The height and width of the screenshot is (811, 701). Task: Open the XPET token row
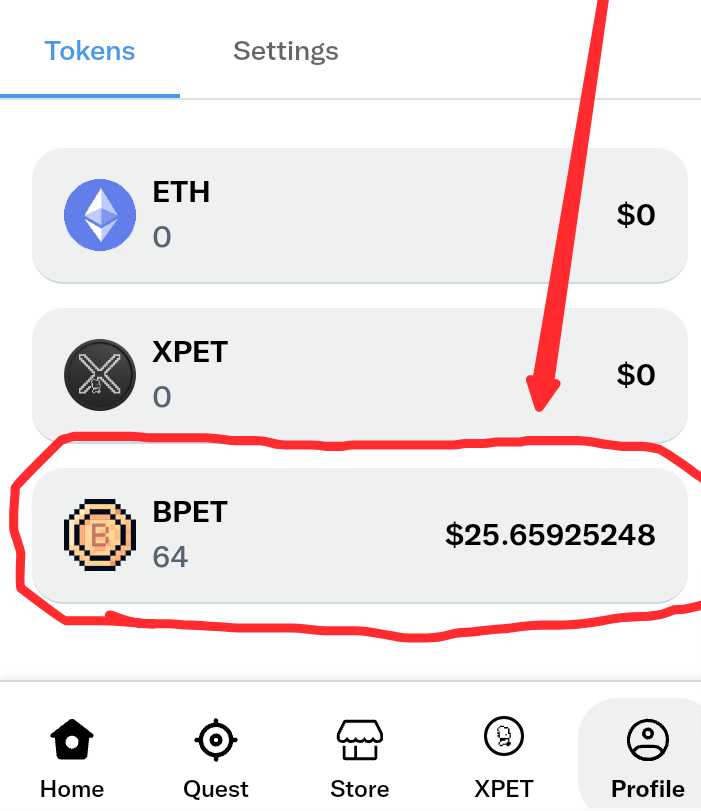(x=359, y=375)
